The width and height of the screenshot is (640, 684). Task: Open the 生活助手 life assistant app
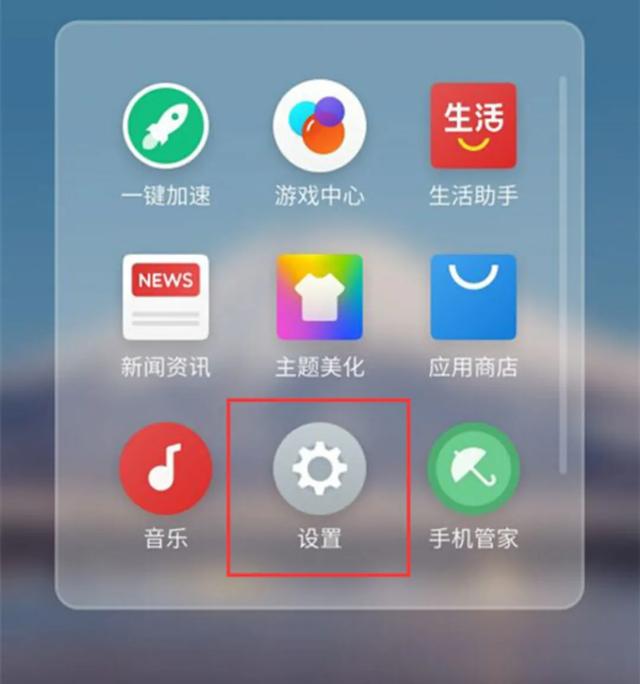coord(473,127)
